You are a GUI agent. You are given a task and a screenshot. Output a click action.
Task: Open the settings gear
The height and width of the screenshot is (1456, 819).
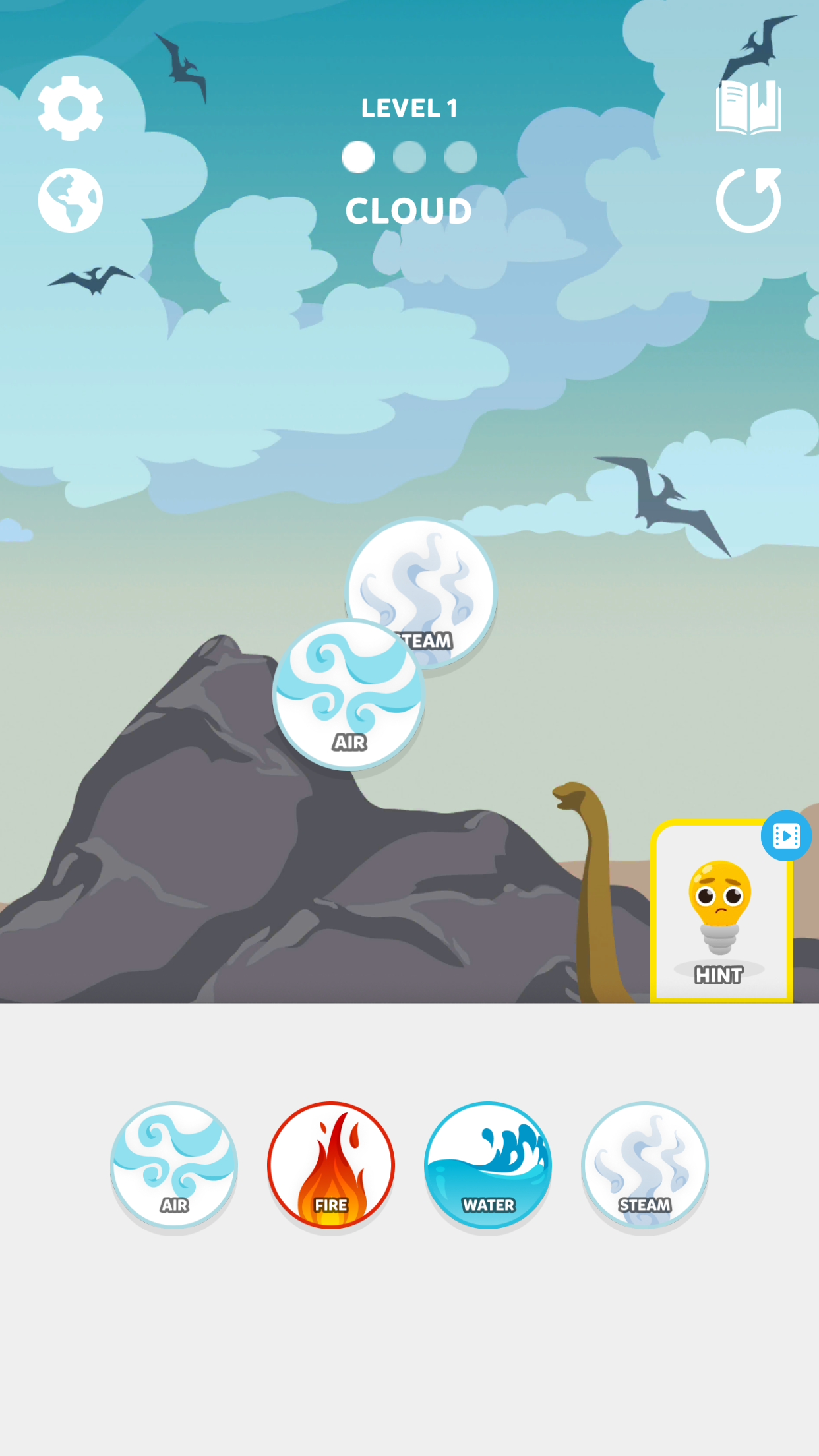point(71,108)
